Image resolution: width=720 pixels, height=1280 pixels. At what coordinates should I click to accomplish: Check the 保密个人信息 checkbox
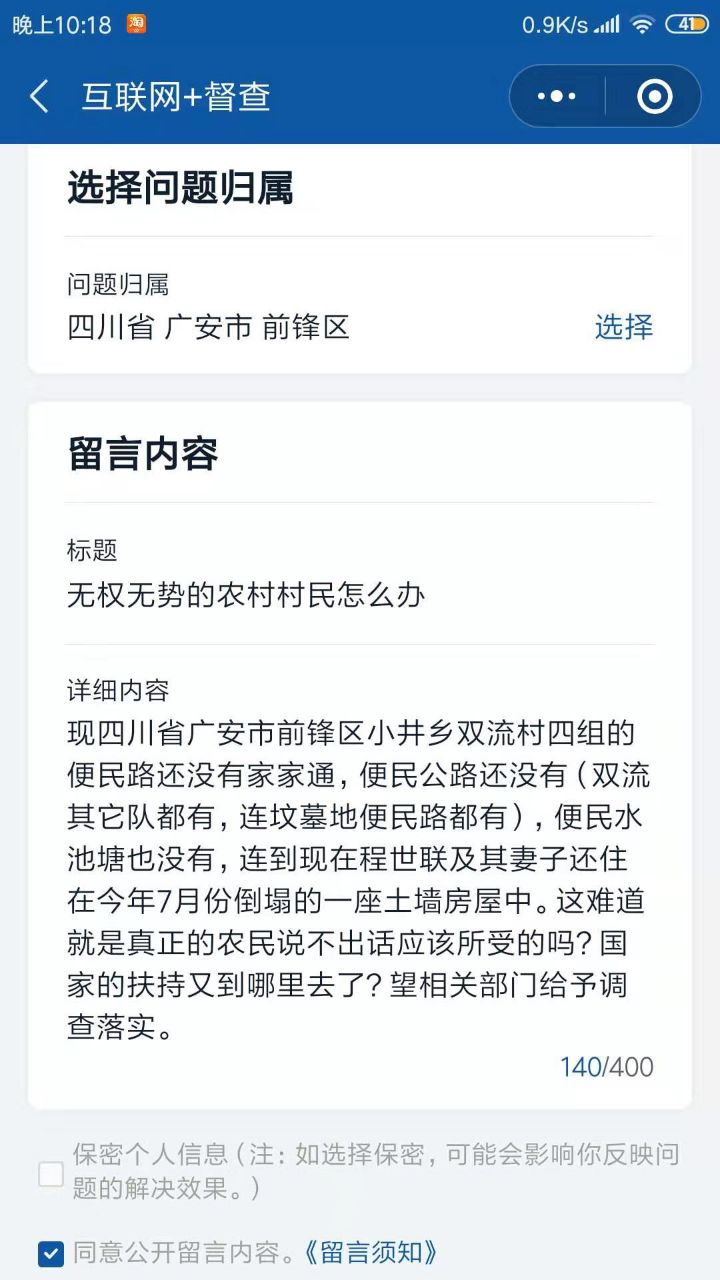pyautogui.click(x=51, y=1174)
